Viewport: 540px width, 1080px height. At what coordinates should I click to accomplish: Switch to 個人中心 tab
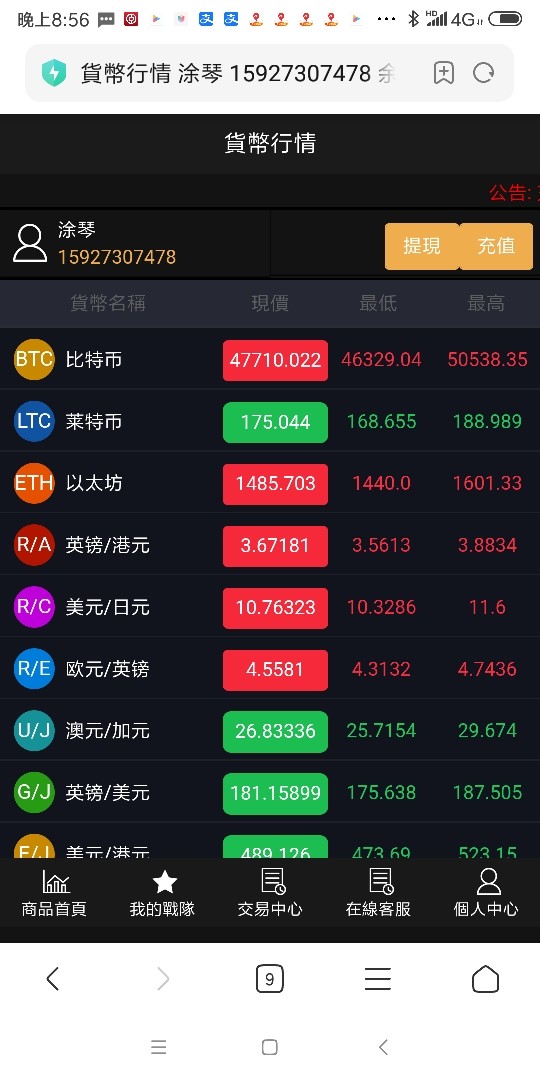(x=486, y=893)
